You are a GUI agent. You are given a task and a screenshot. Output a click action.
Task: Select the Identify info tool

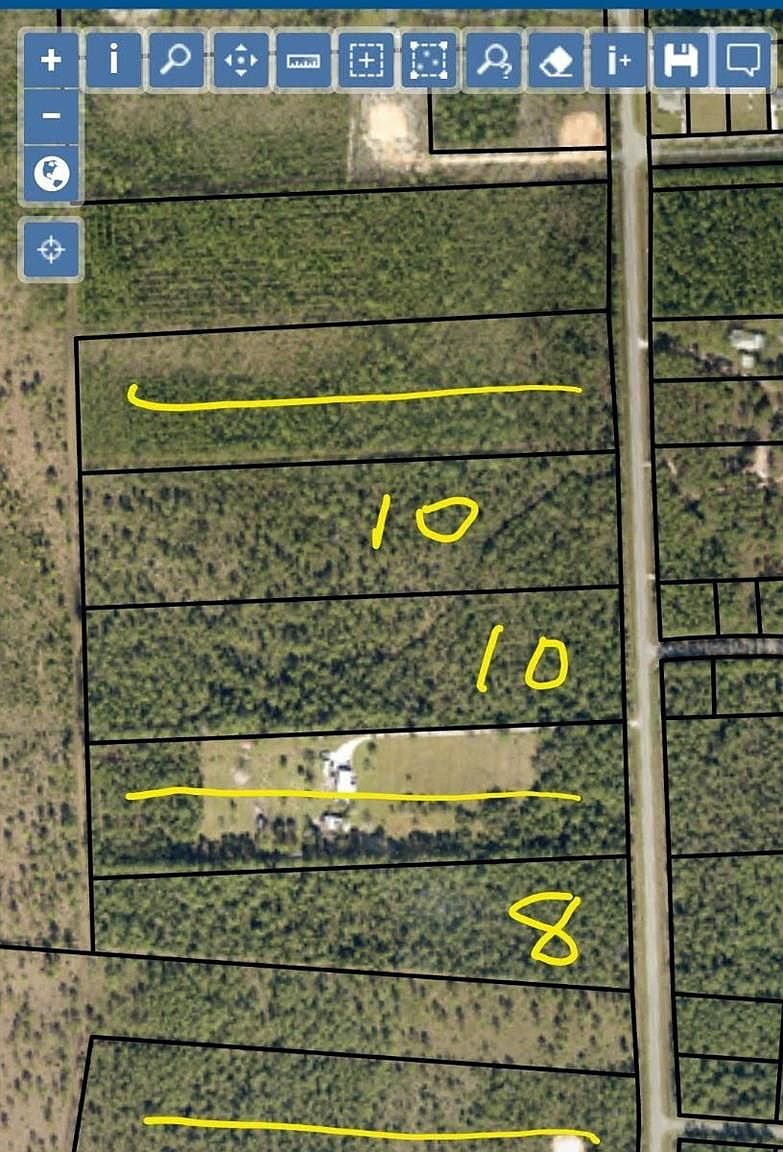tap(112, 62)
